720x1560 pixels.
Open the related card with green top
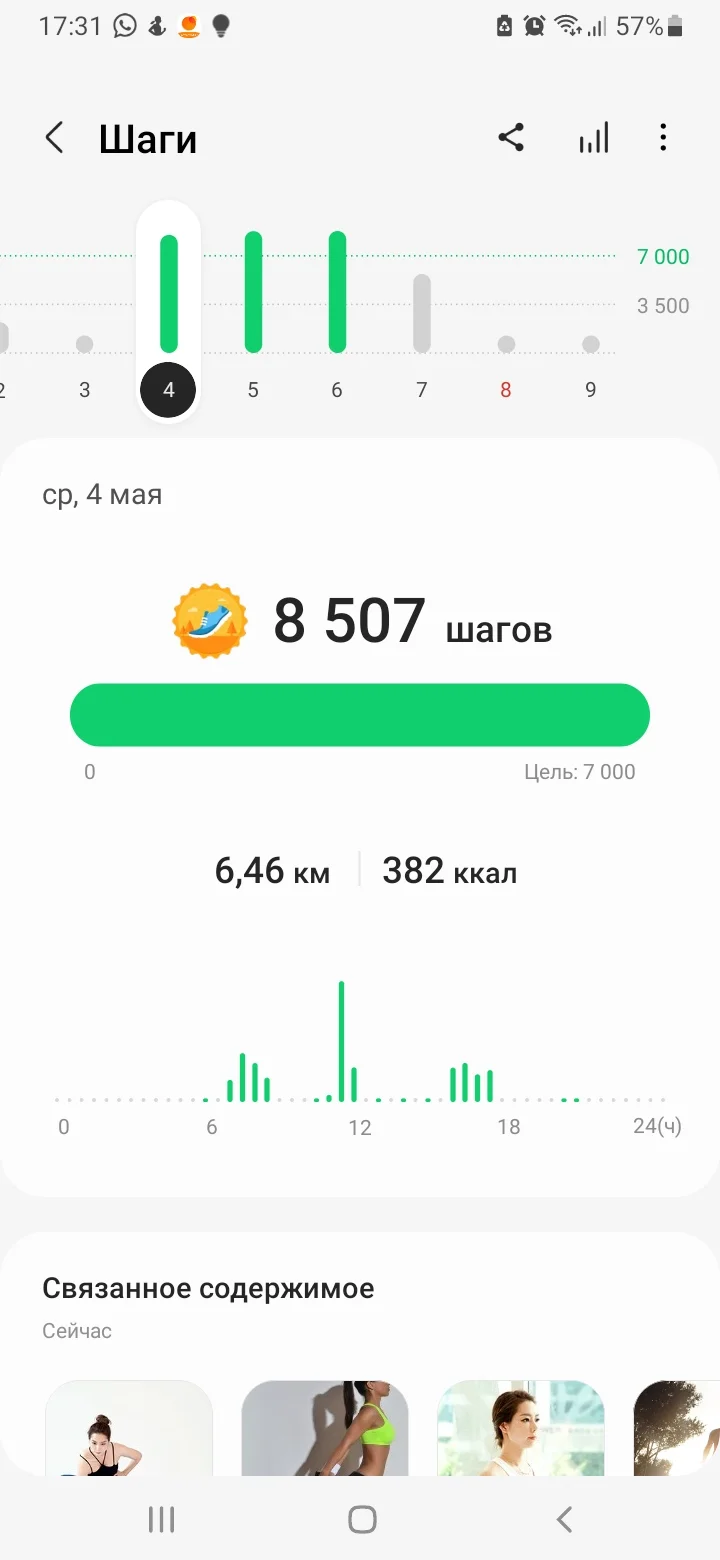coord(325,1428)
